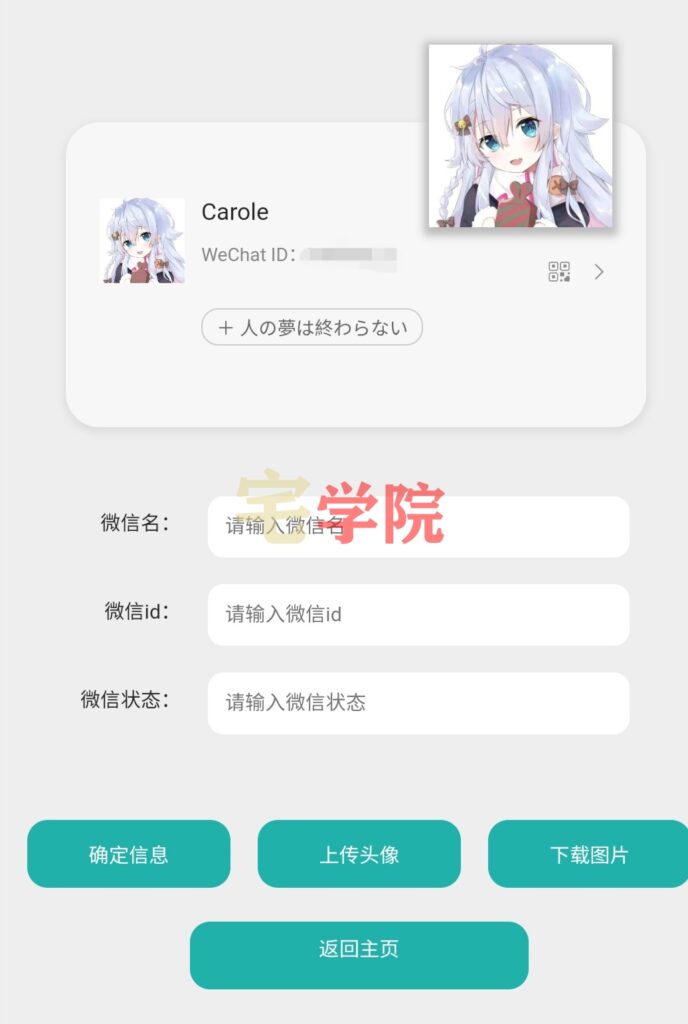Tap the 微信id text field

418,614
